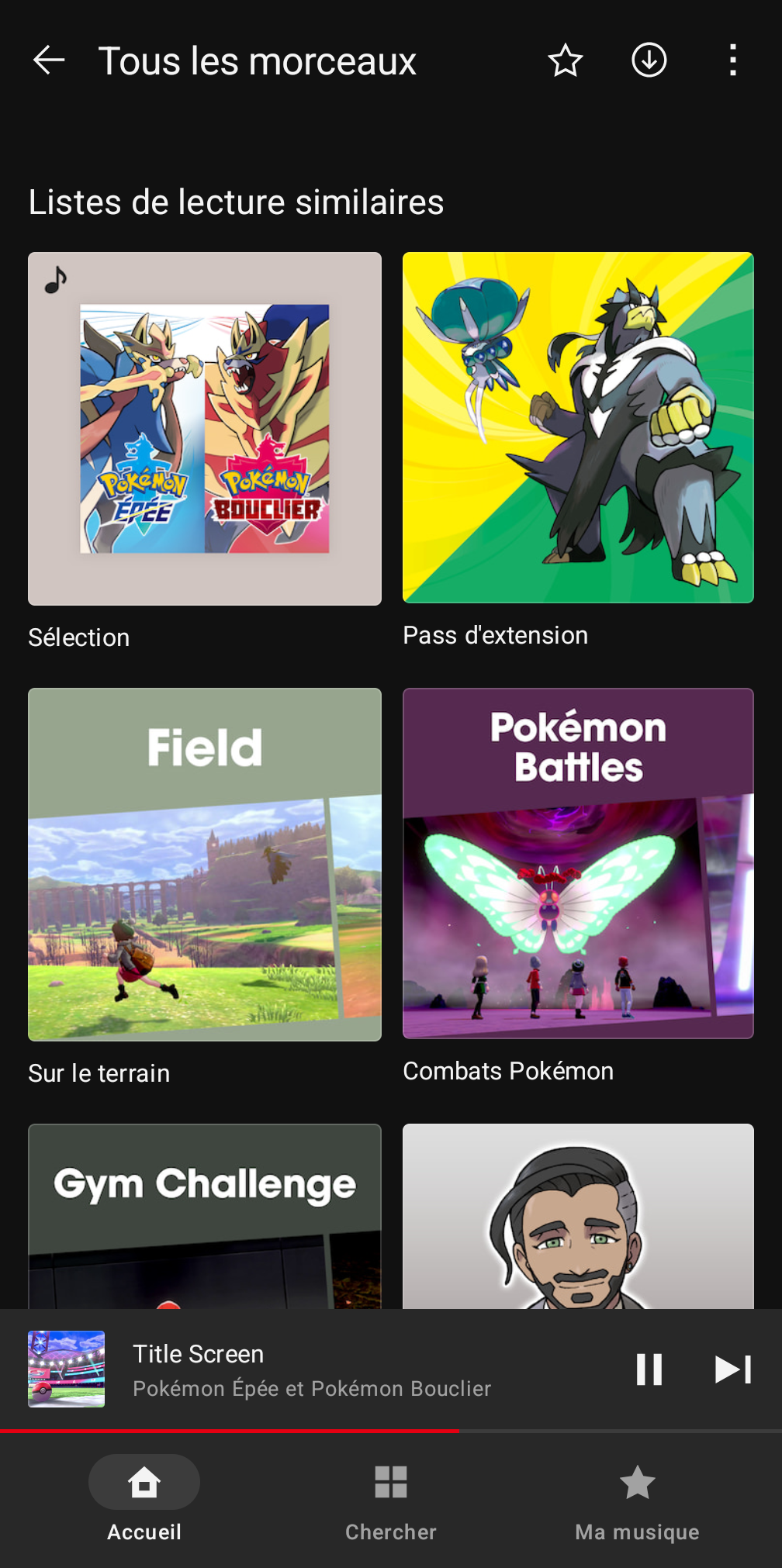Go back with the arrow icon

[x=49, y=60]
